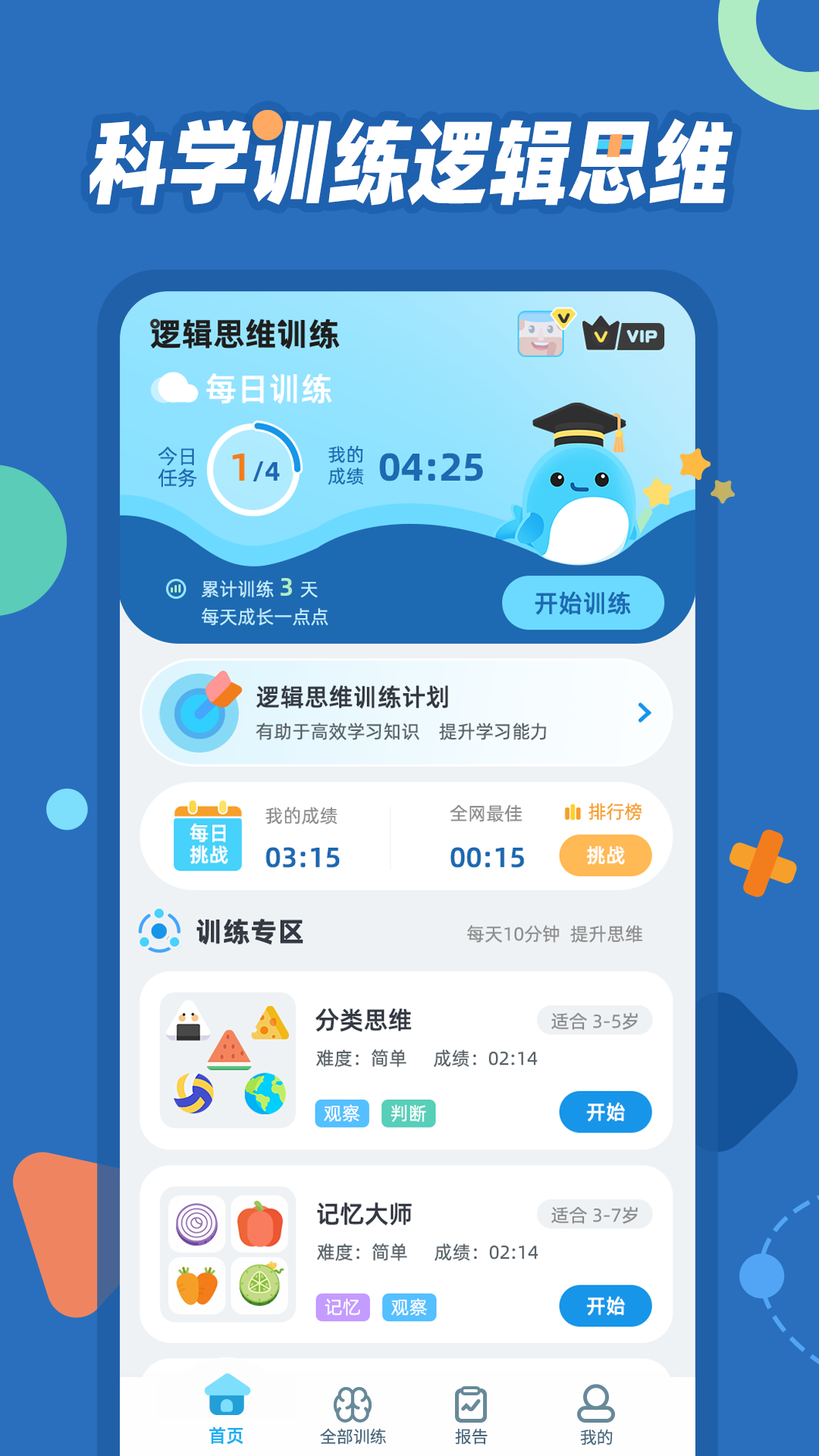Open the 每日挑战 calendar icon
This screenshot has width=819, height=1456.
pyautogui.click(x=206, y=836)
